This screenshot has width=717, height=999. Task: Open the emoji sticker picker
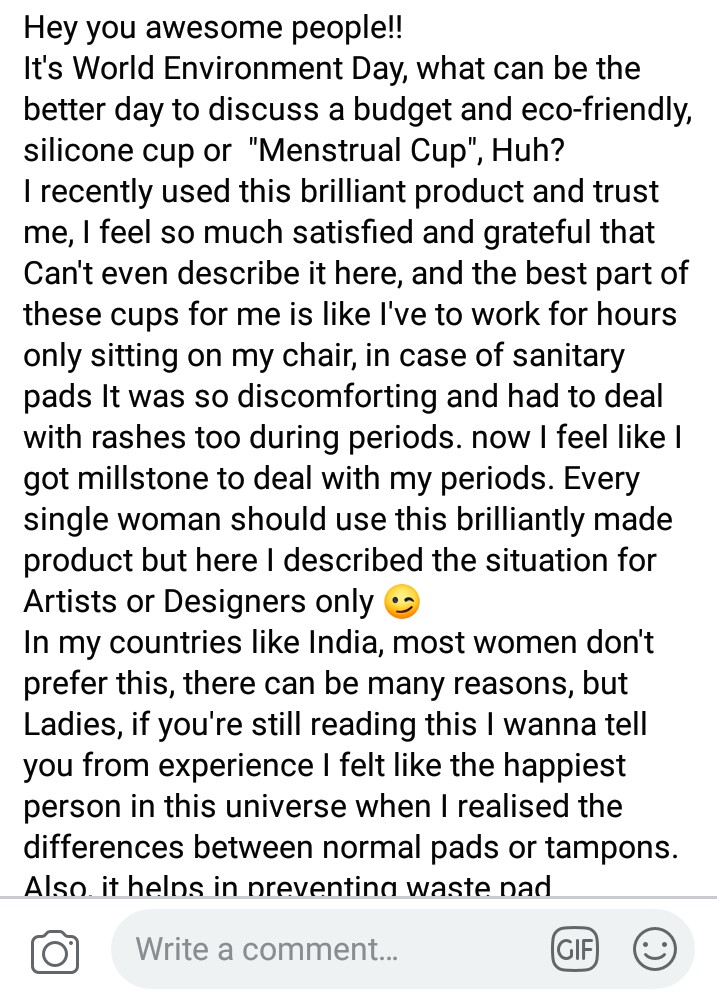point(655,949)
